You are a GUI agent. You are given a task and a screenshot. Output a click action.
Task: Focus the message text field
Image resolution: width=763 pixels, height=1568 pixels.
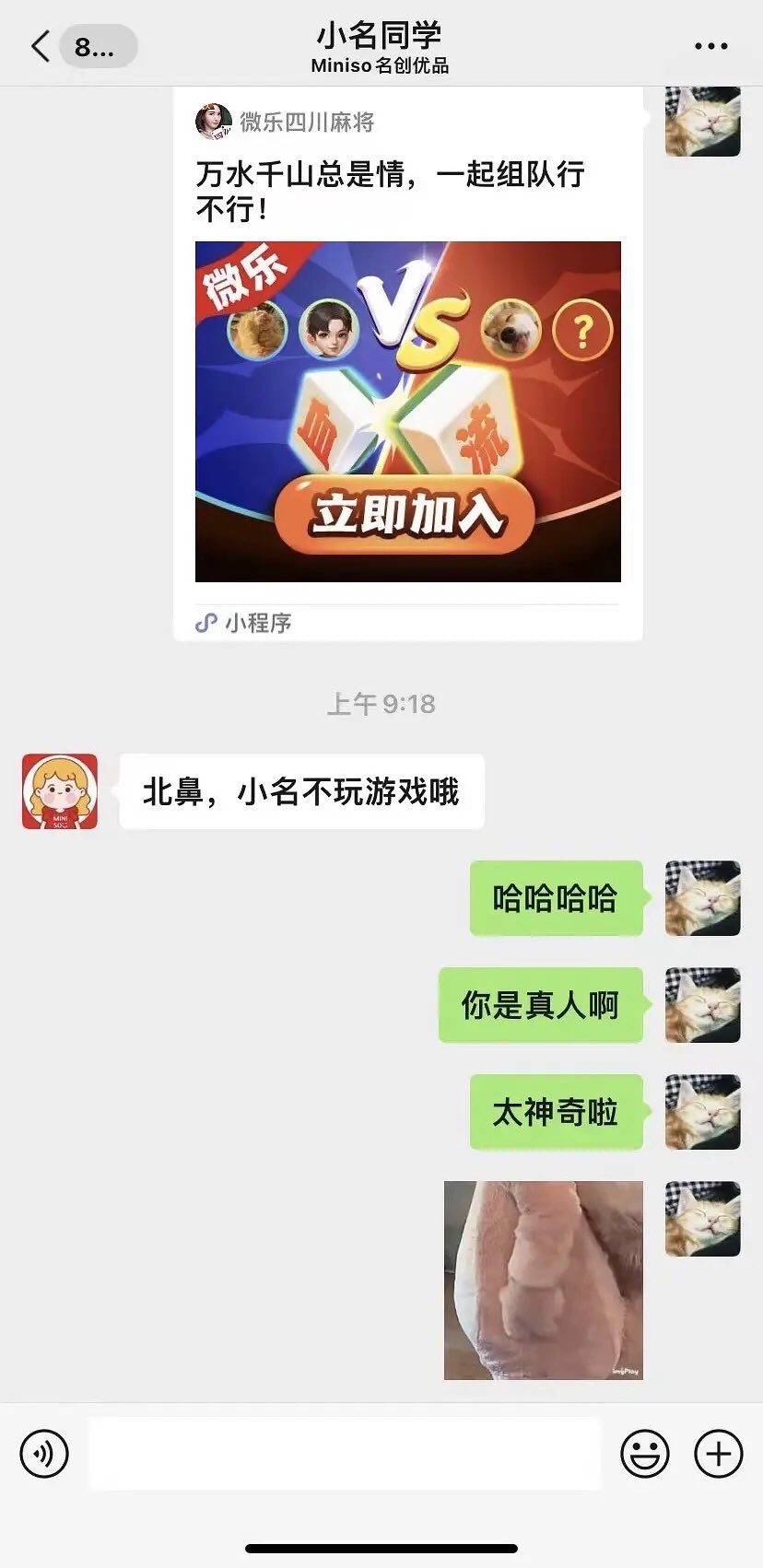tap(345, 1454)
